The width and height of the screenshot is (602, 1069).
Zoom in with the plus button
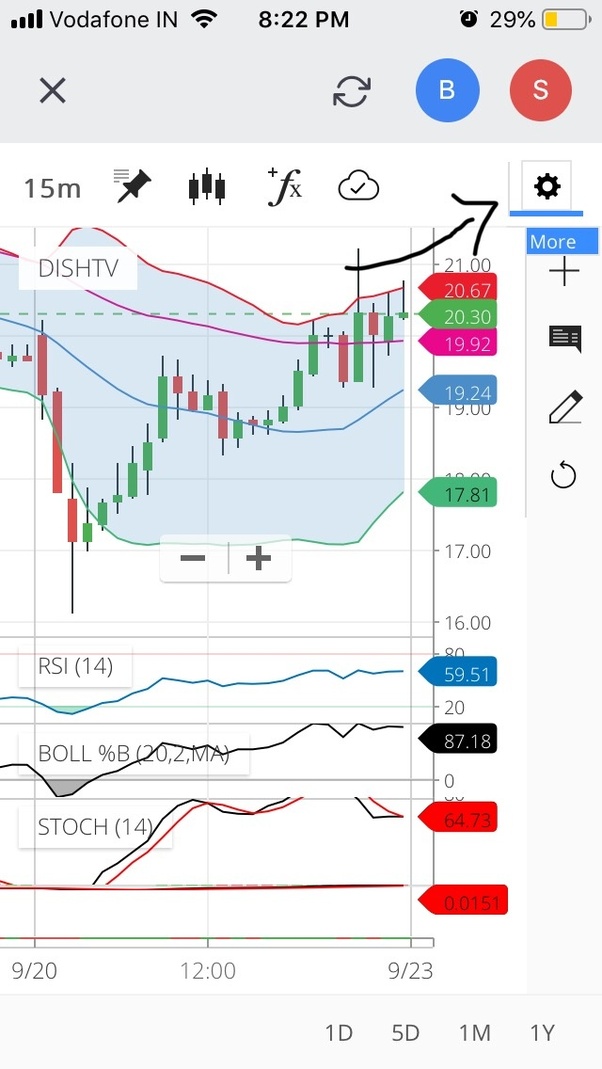click(259, 558)
